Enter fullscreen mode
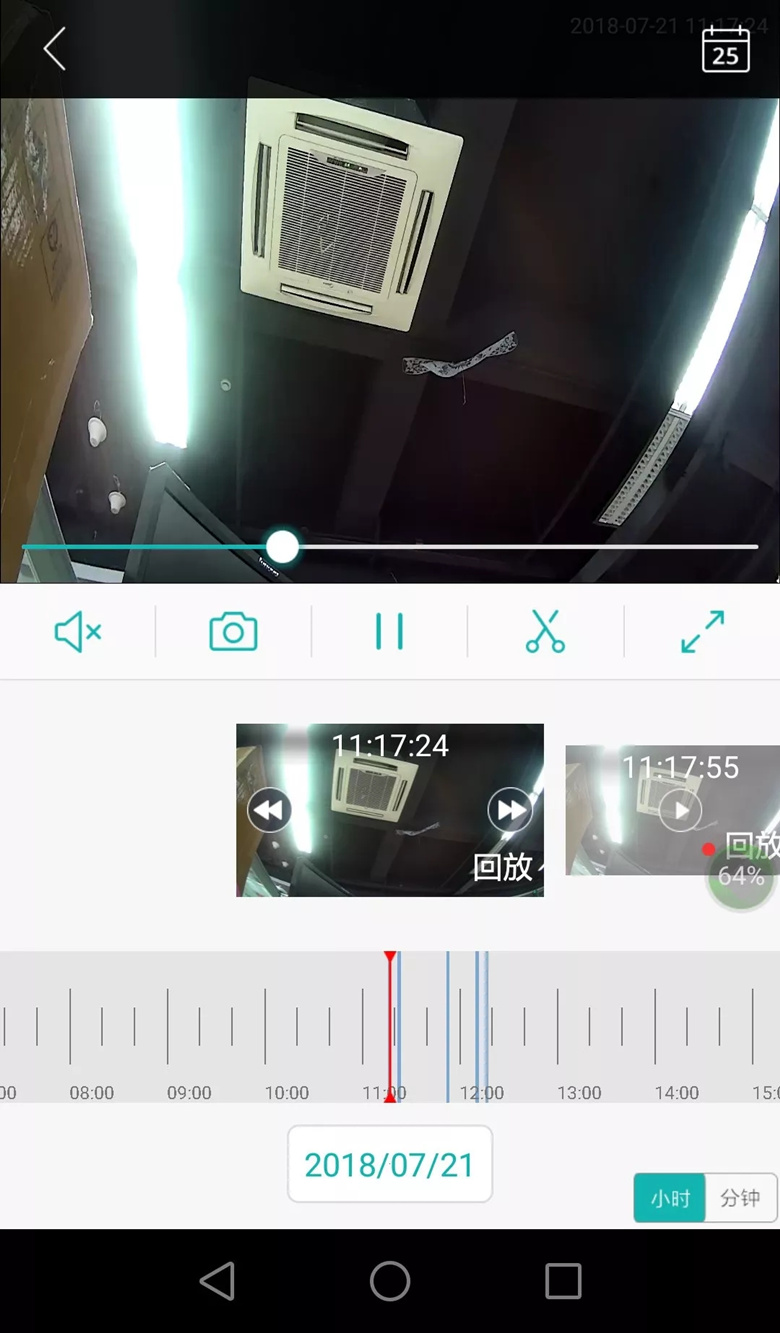Screen dimensions: 780x1333 coord(702,632)
